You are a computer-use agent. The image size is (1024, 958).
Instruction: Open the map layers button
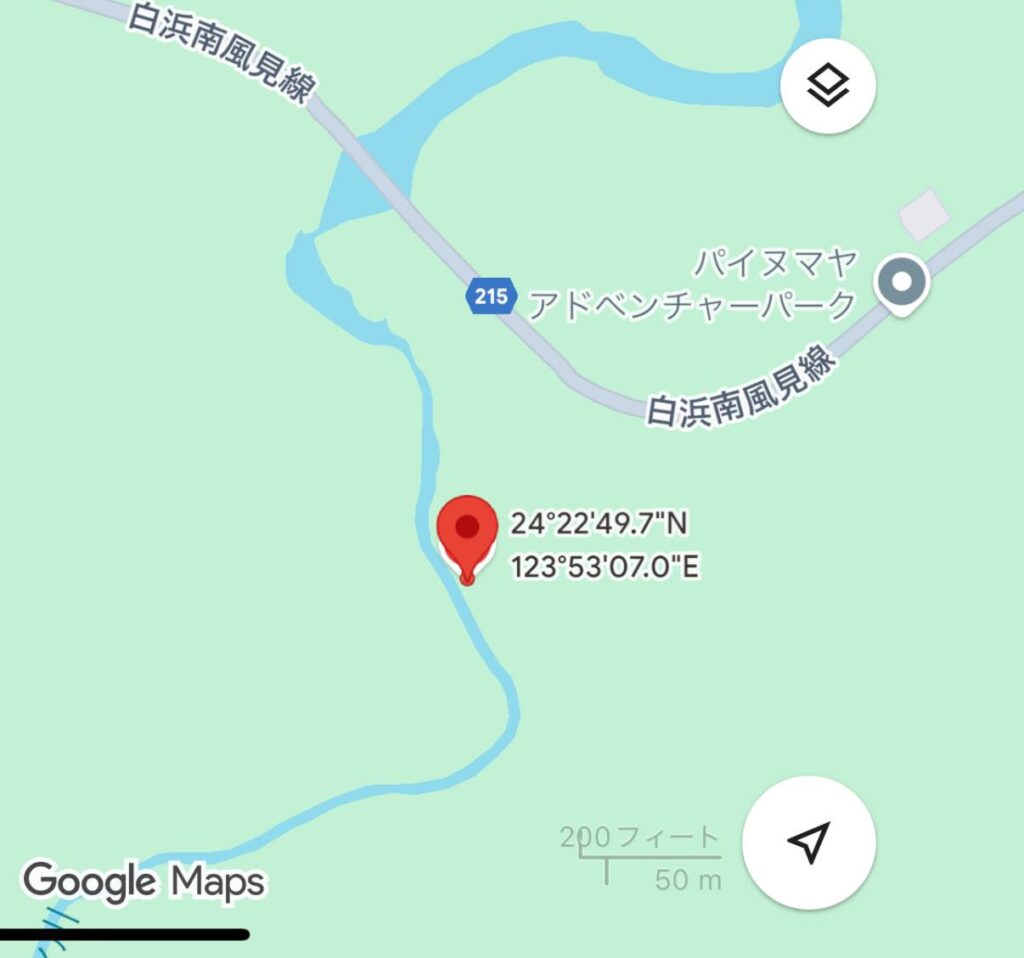[x=828, y=88]
